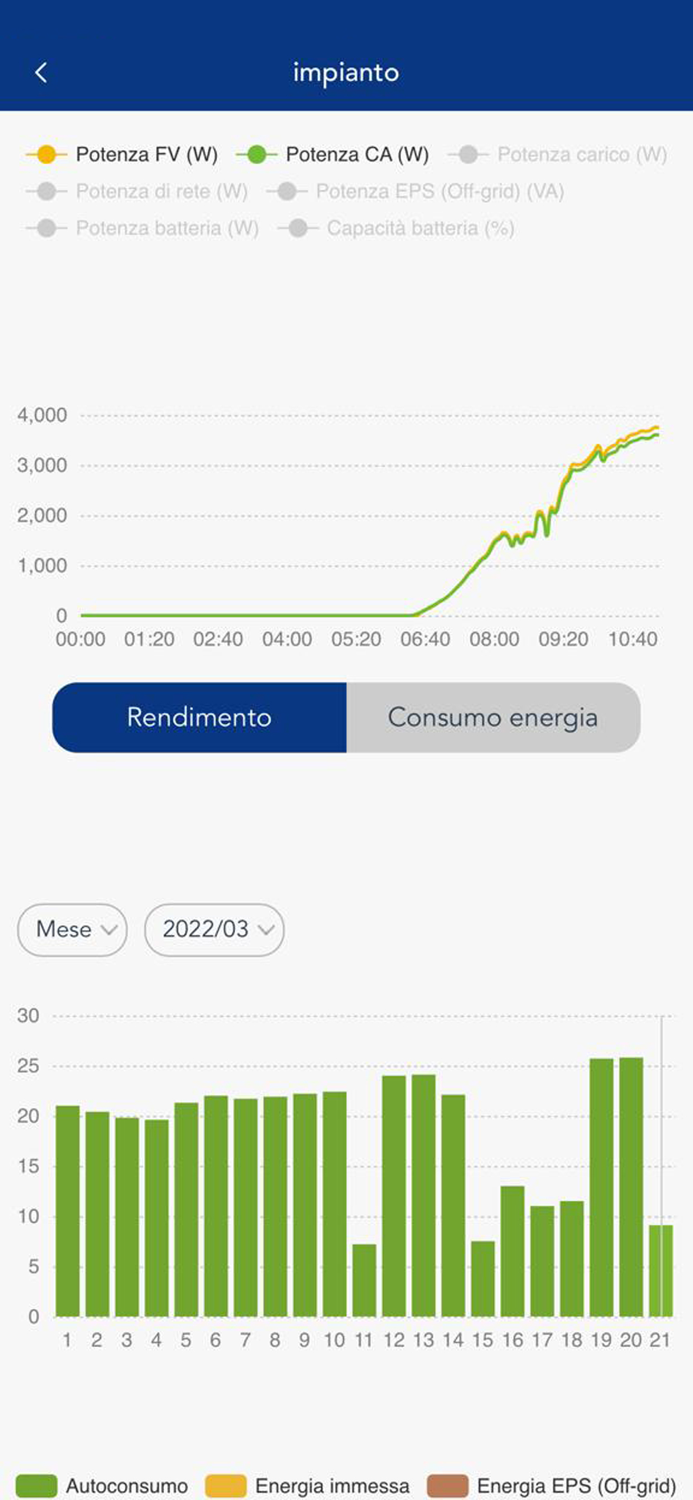
Task: Go back from the impianto screen
Action: [41, 73]
